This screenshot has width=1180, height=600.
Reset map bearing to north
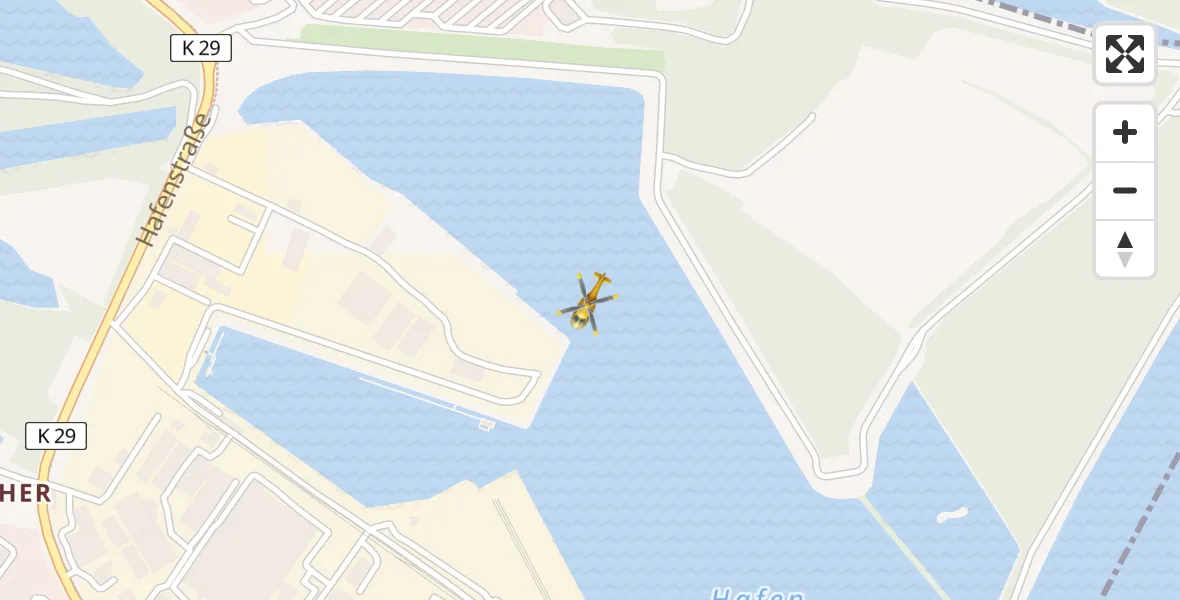coord(1124,249)
